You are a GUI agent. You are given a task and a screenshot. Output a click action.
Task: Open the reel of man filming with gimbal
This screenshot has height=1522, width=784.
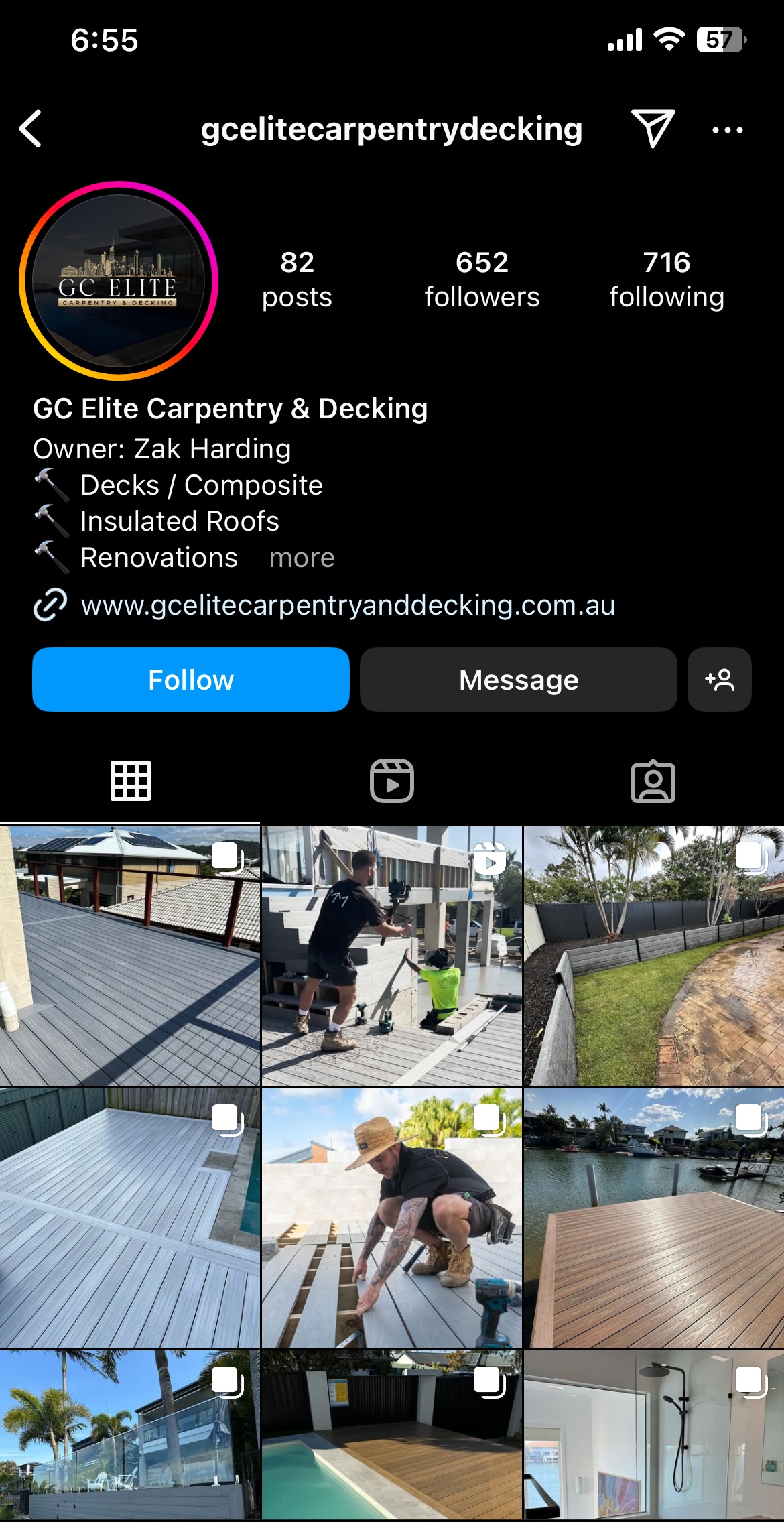coord(391,956)
